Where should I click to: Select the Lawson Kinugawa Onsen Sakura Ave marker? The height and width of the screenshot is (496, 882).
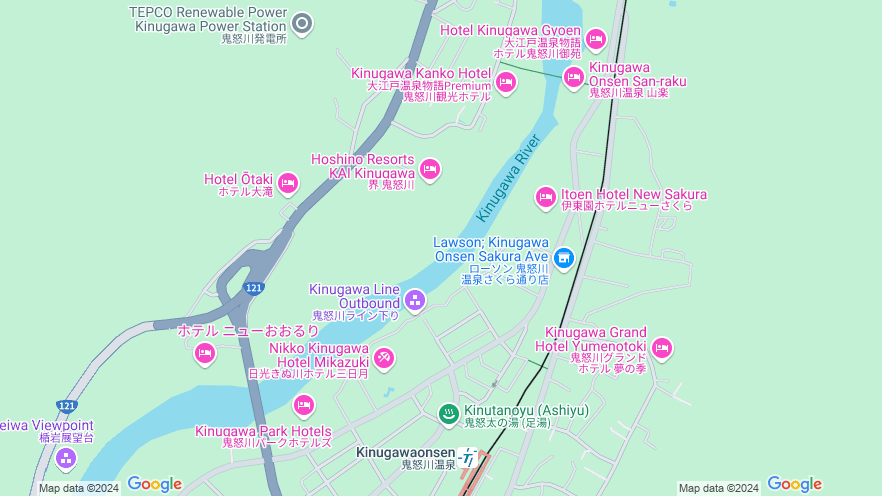pos(564,259)
